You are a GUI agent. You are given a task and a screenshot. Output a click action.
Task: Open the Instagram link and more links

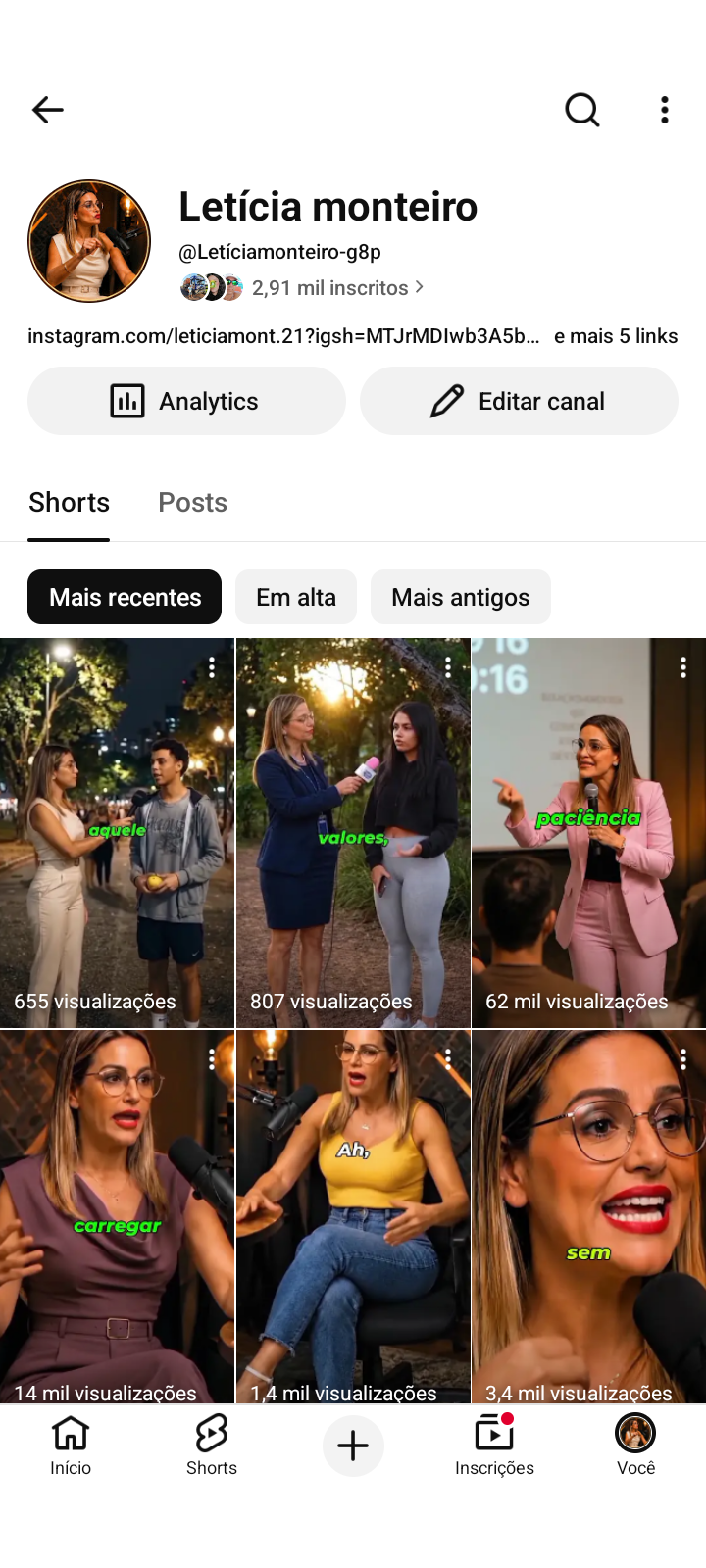tap(353, 336)
